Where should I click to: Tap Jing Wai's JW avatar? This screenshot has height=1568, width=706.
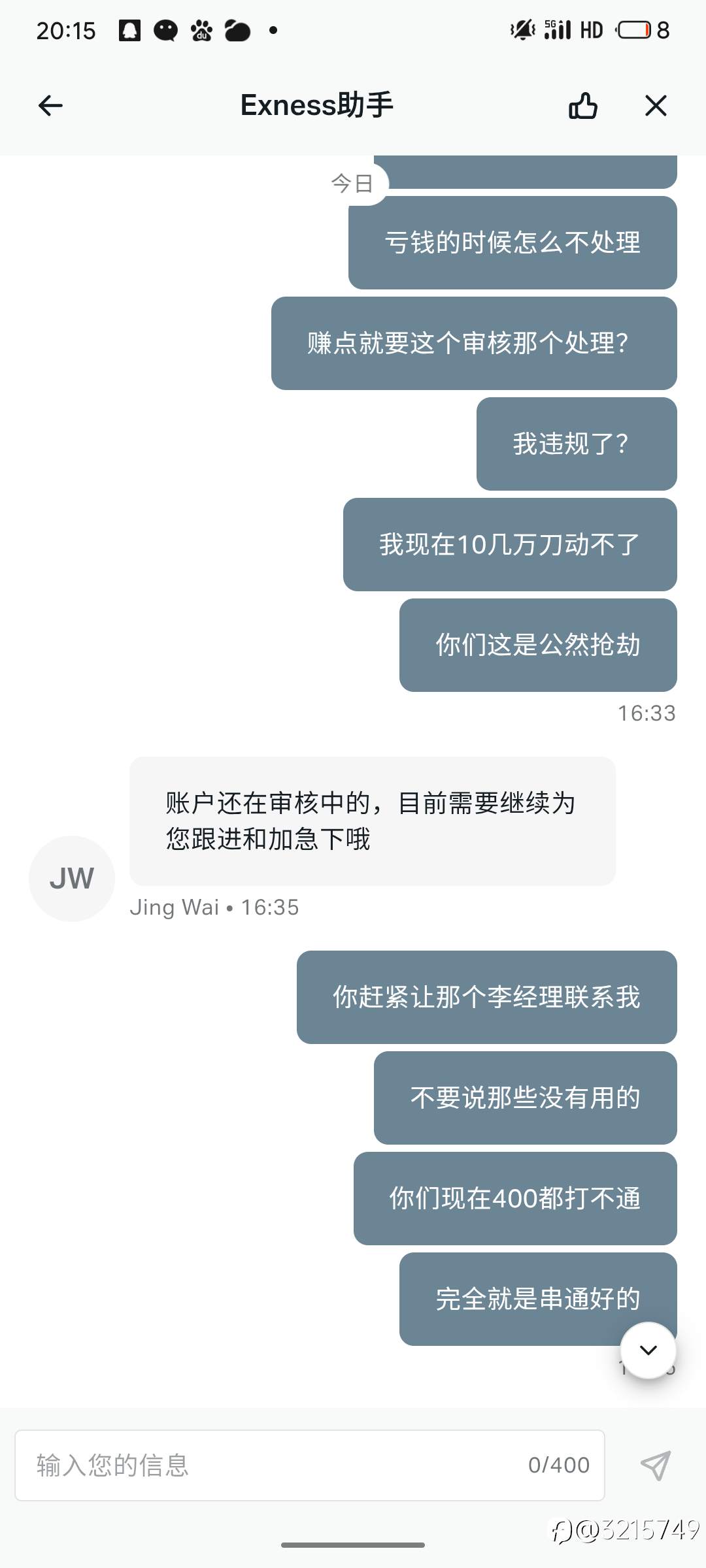pyautogui.click(x=72, y=878)
